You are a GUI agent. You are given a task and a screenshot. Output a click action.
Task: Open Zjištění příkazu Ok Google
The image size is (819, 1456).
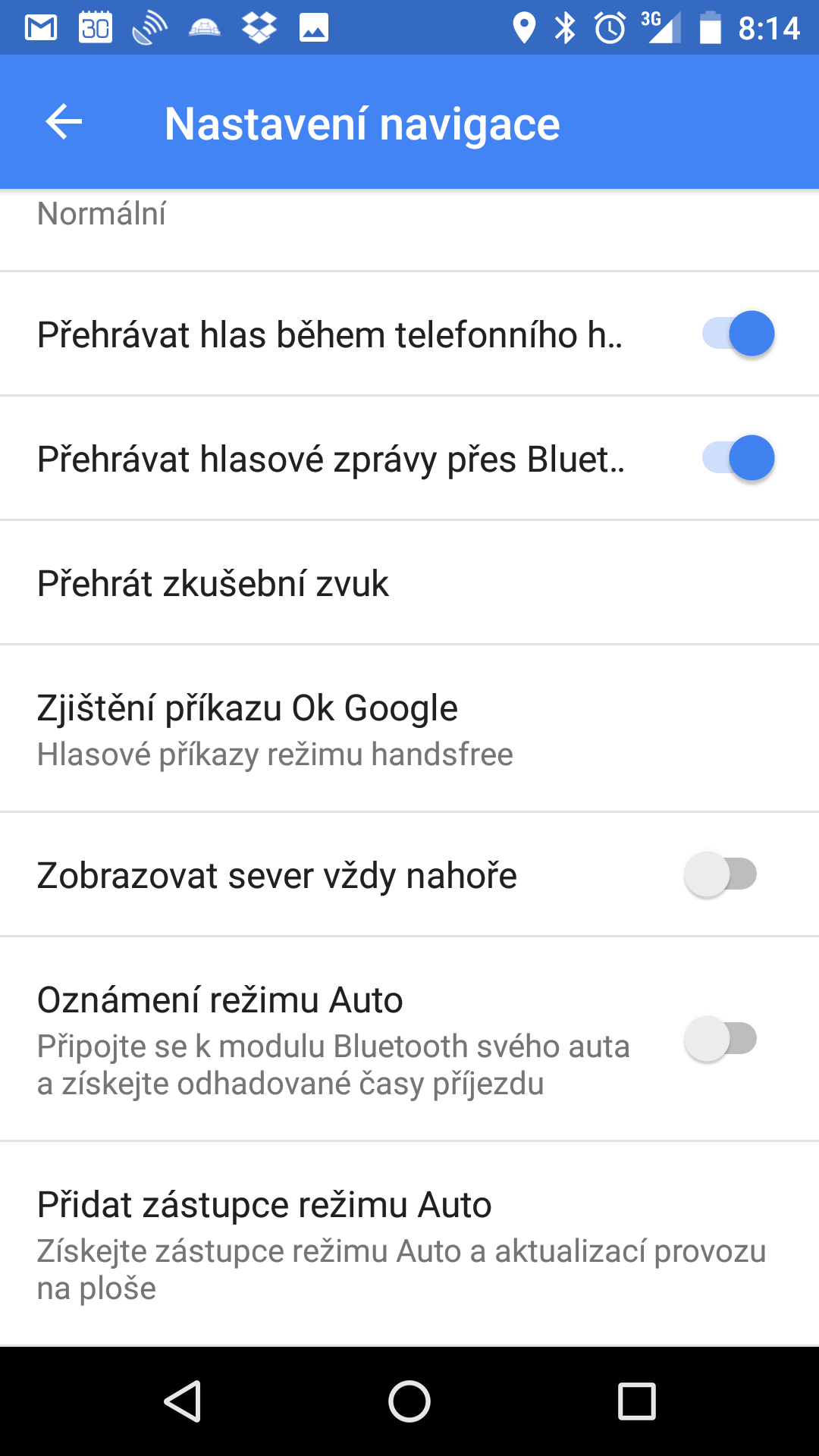pyautogui.click(x=409, y=729)
